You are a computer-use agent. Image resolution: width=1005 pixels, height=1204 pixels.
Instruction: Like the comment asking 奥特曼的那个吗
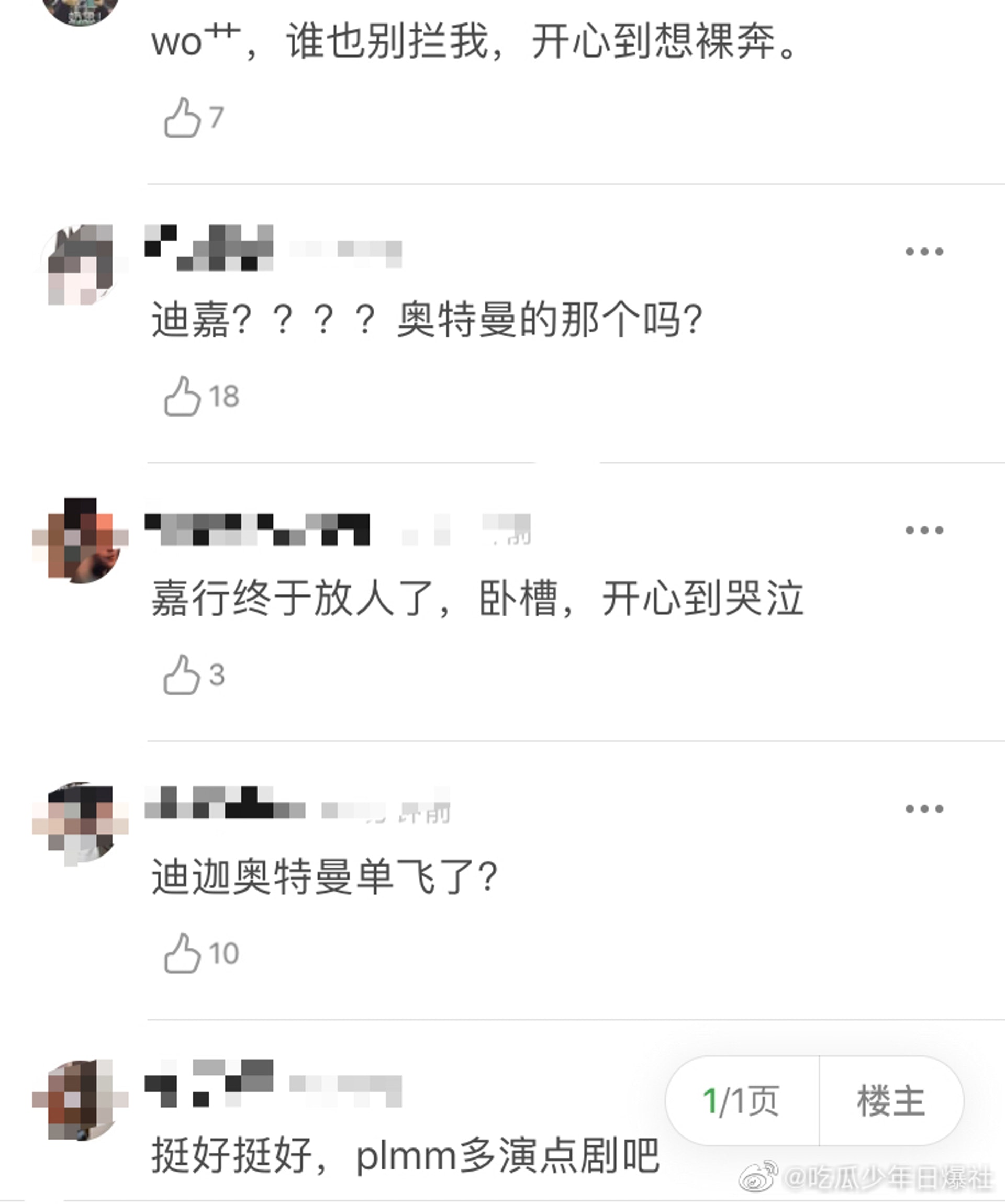click(182, 396)
